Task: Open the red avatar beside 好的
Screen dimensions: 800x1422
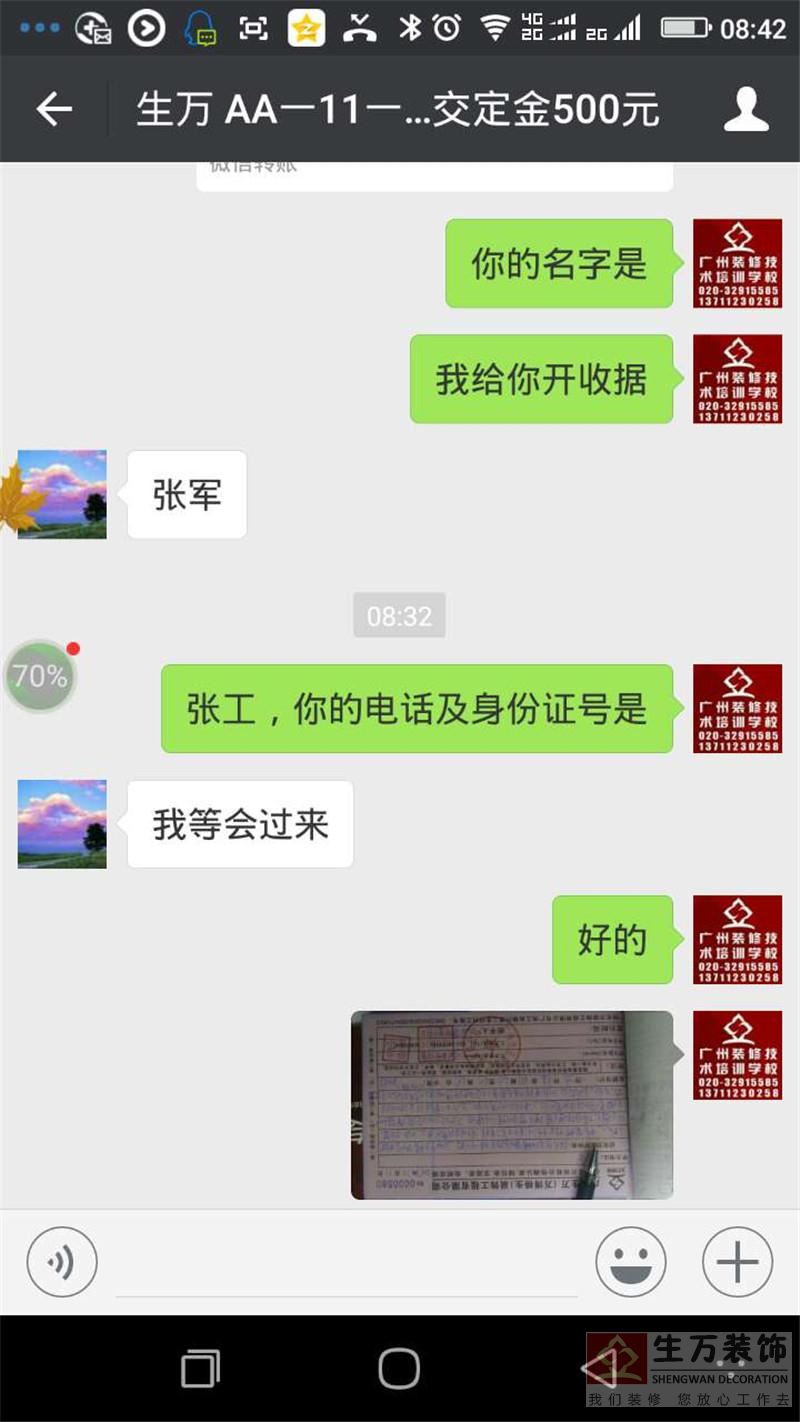Action: click(737, 940)
